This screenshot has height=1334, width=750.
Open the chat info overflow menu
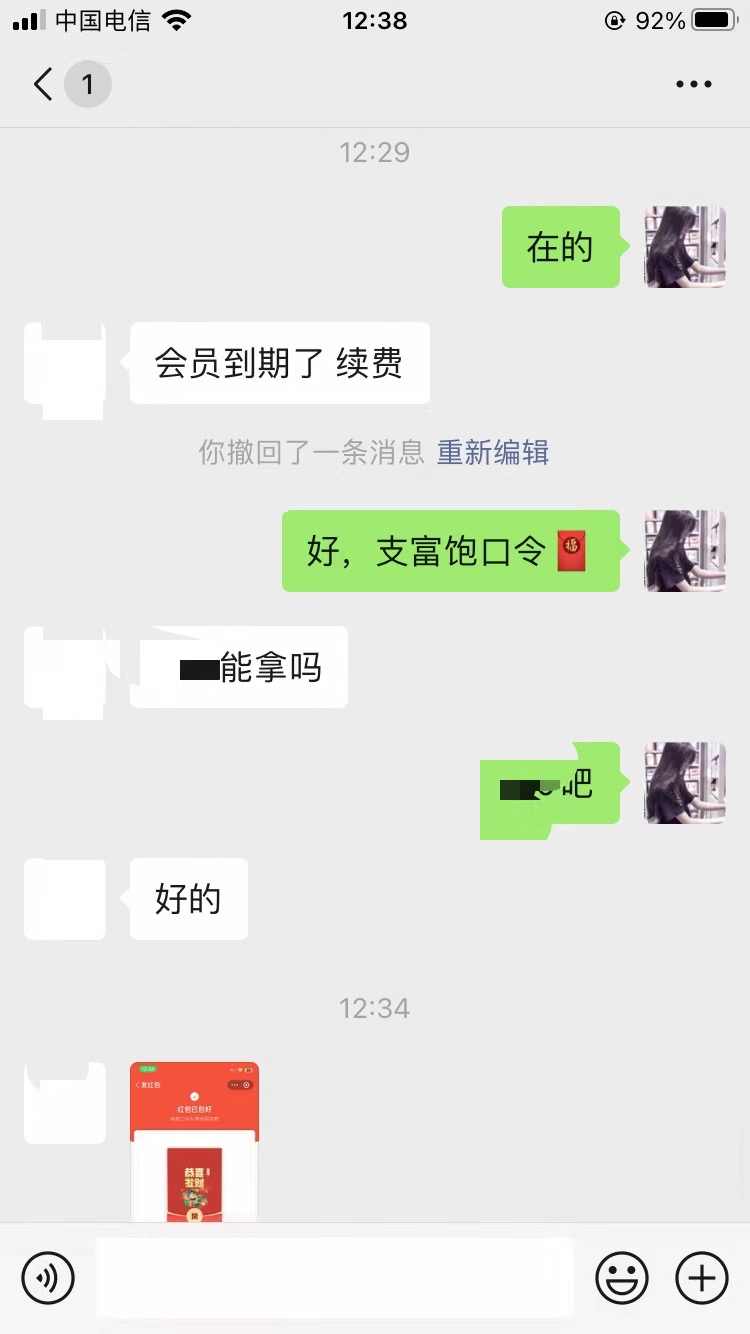tap(693, 85)
